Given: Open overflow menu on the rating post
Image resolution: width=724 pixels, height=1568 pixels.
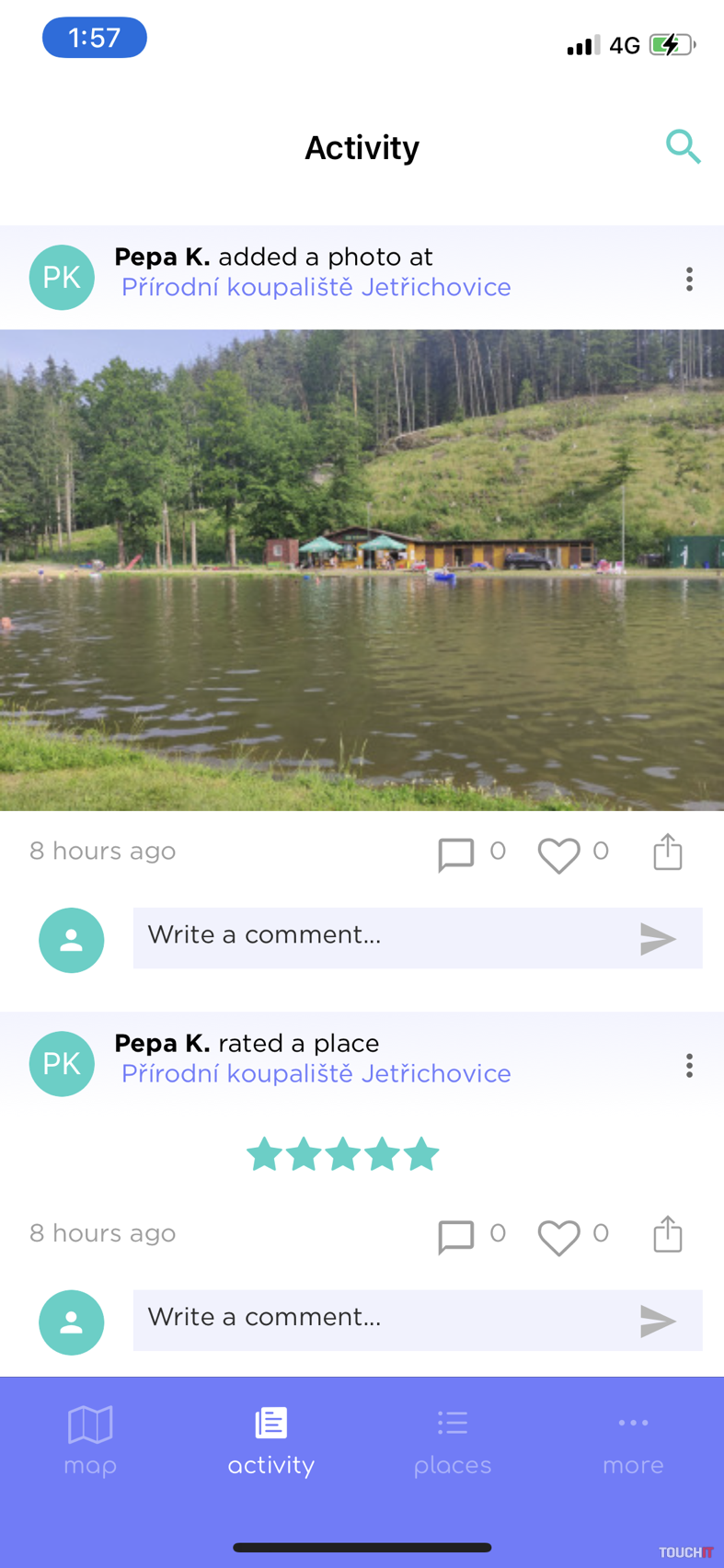Looking at the screenshot, I should click(x=689, y=1066).
